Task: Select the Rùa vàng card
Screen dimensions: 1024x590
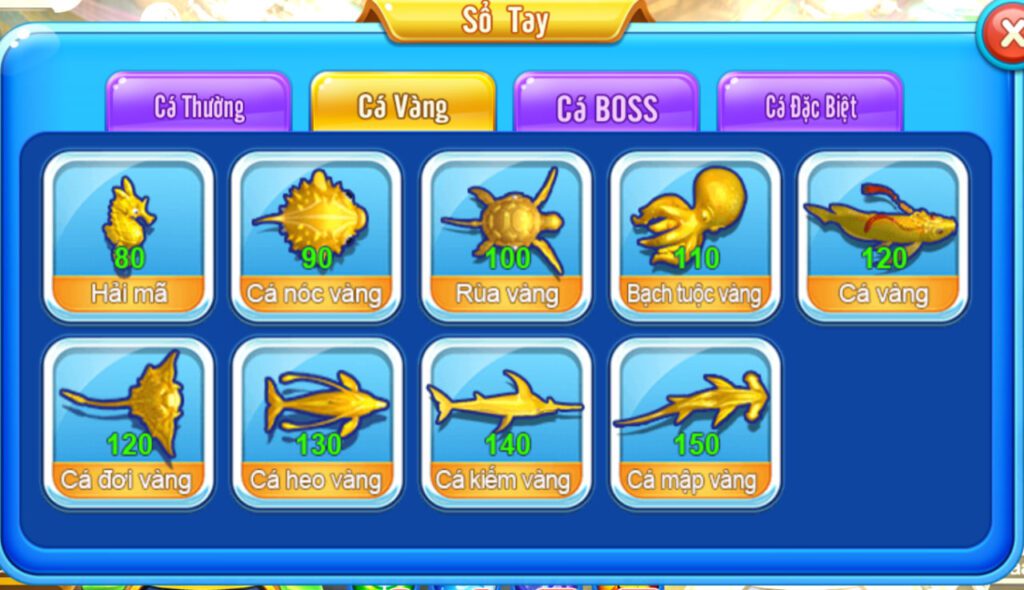Action: click(506, 236)
